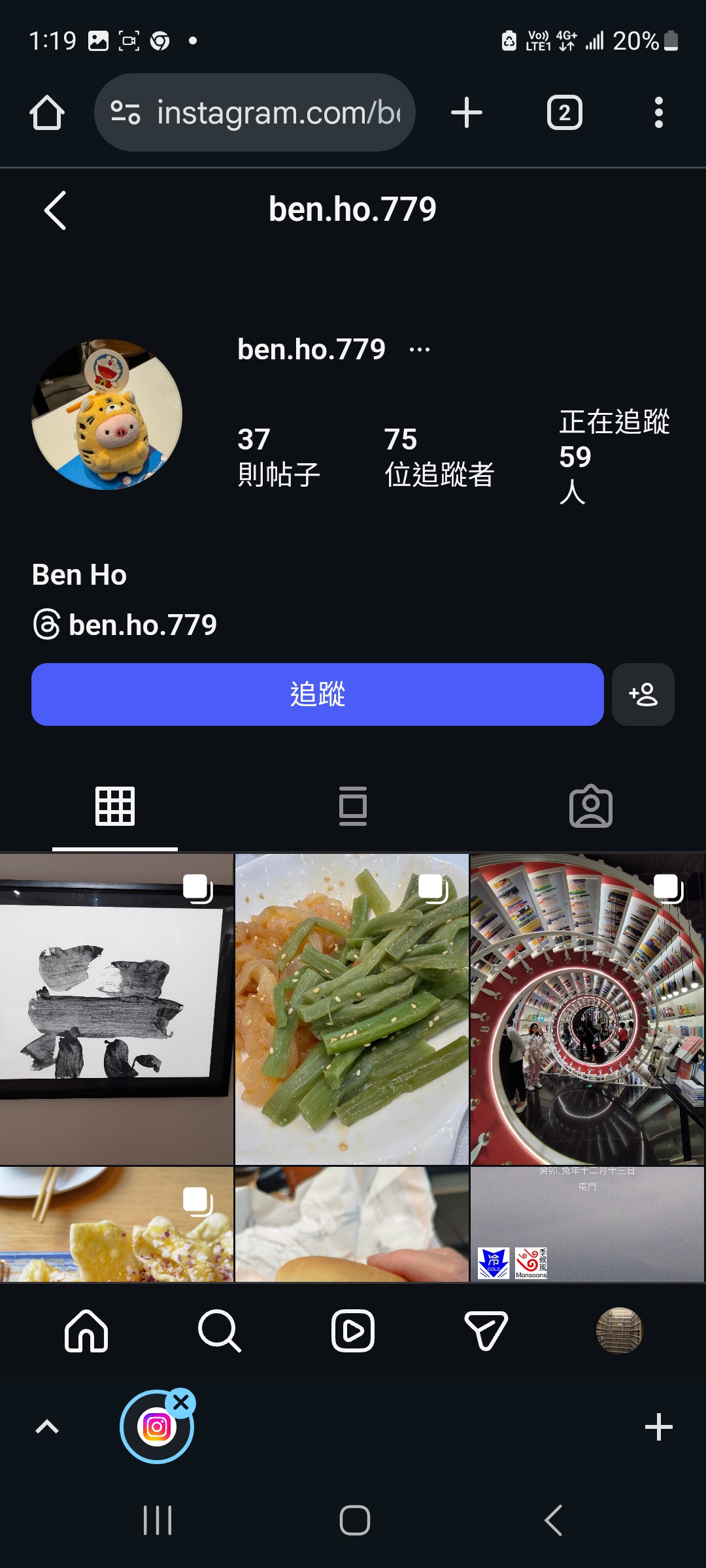Viewport: 706px width, 1568px height.
Task: Follow Ben Ho with the blue 追蹤 button
Action: [317, 694]
